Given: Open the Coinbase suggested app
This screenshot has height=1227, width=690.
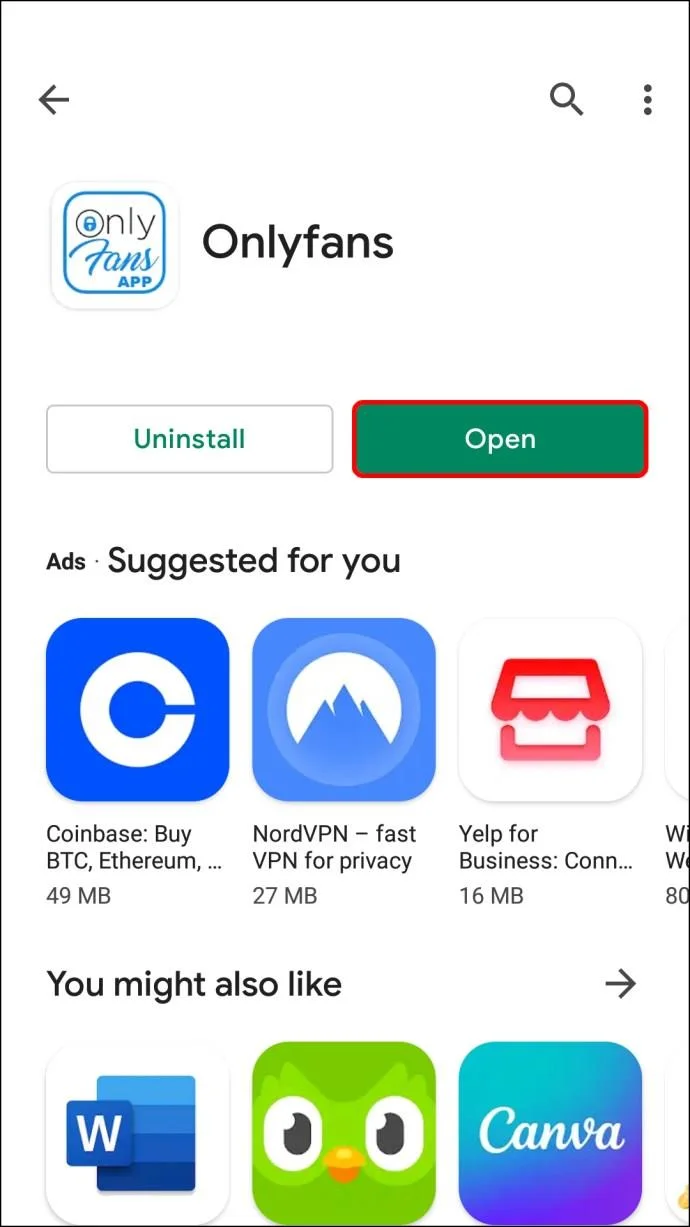Looking at the screenshot, I should pos(138,709).
